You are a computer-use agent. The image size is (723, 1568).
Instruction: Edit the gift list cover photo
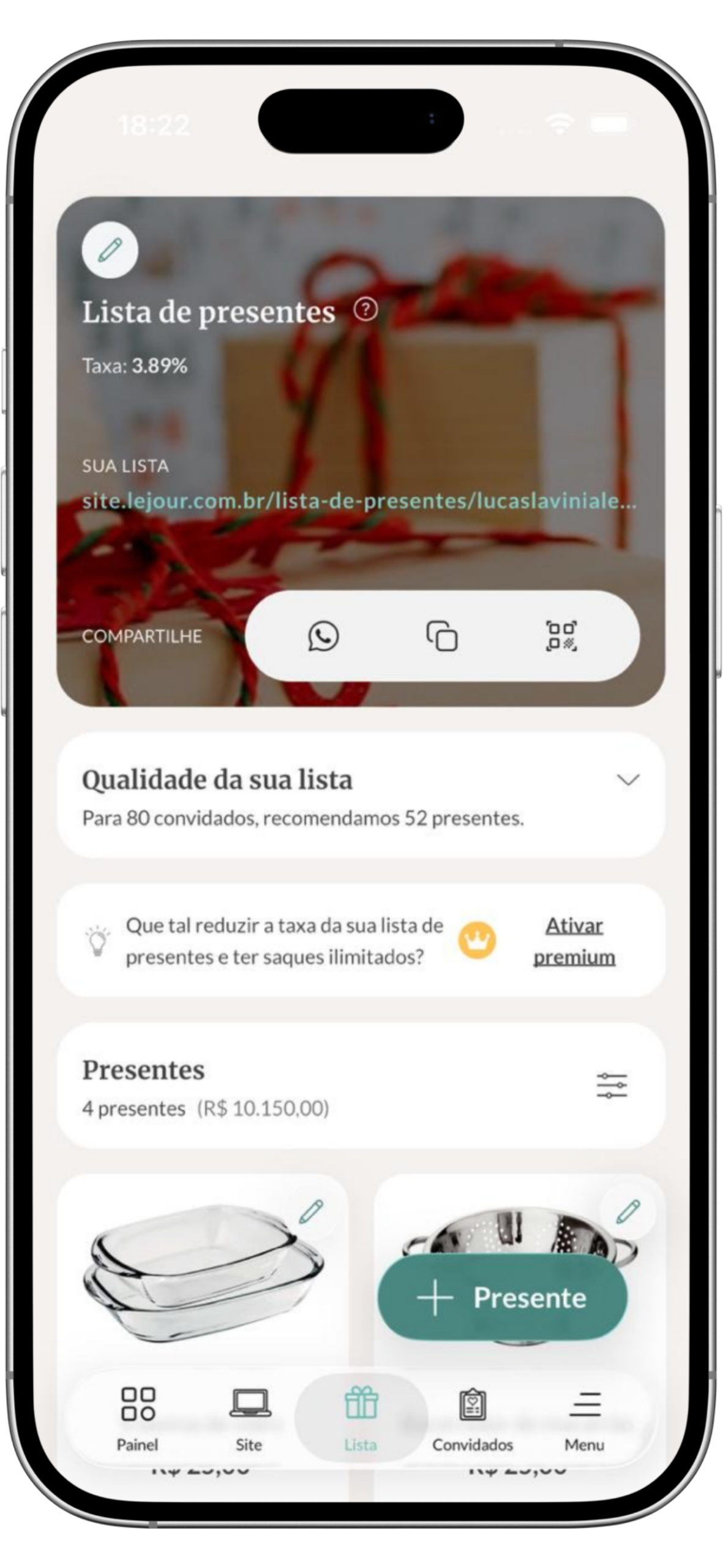coord(110,250)
